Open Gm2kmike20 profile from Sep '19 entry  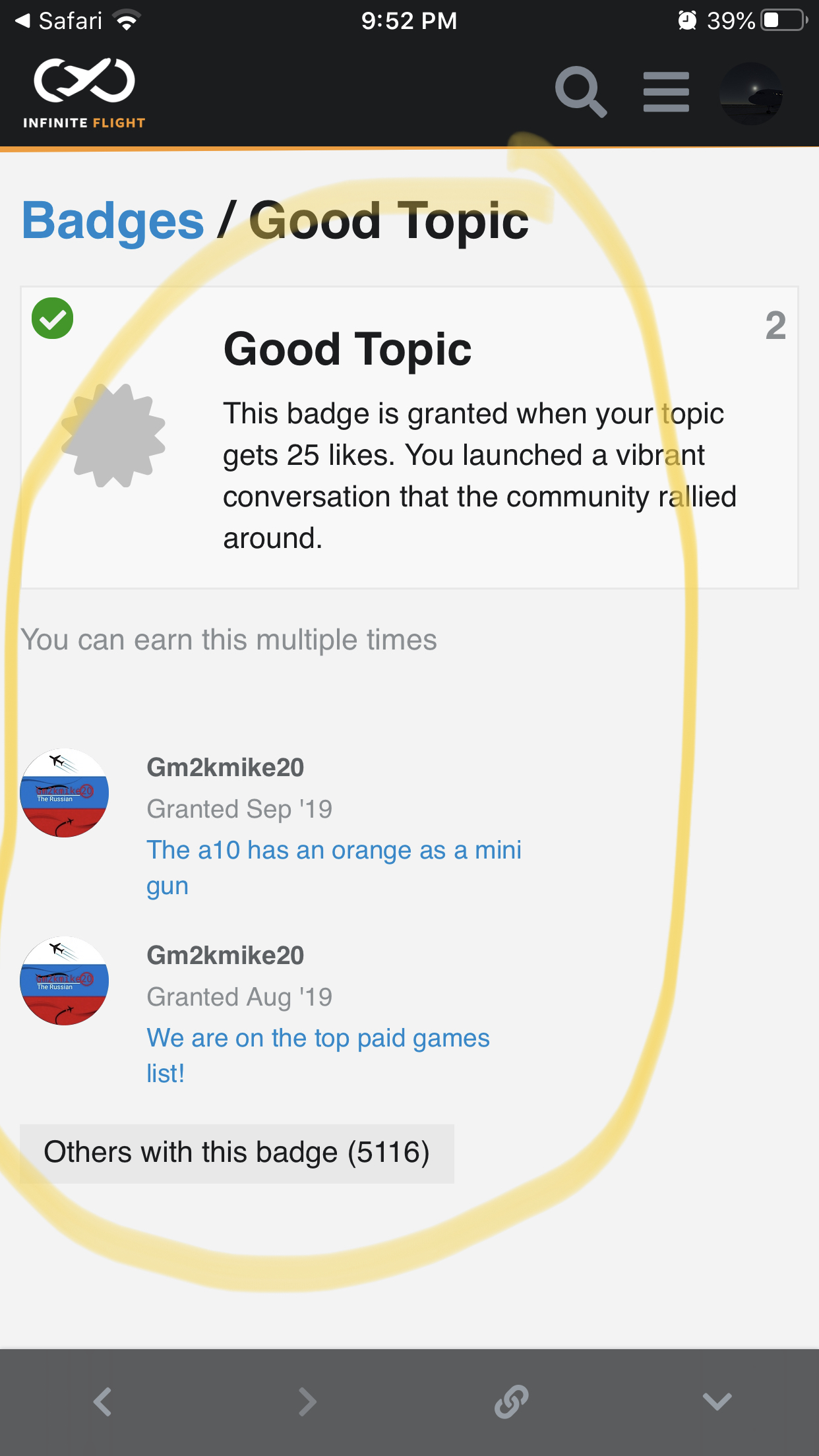click(225, 768)
